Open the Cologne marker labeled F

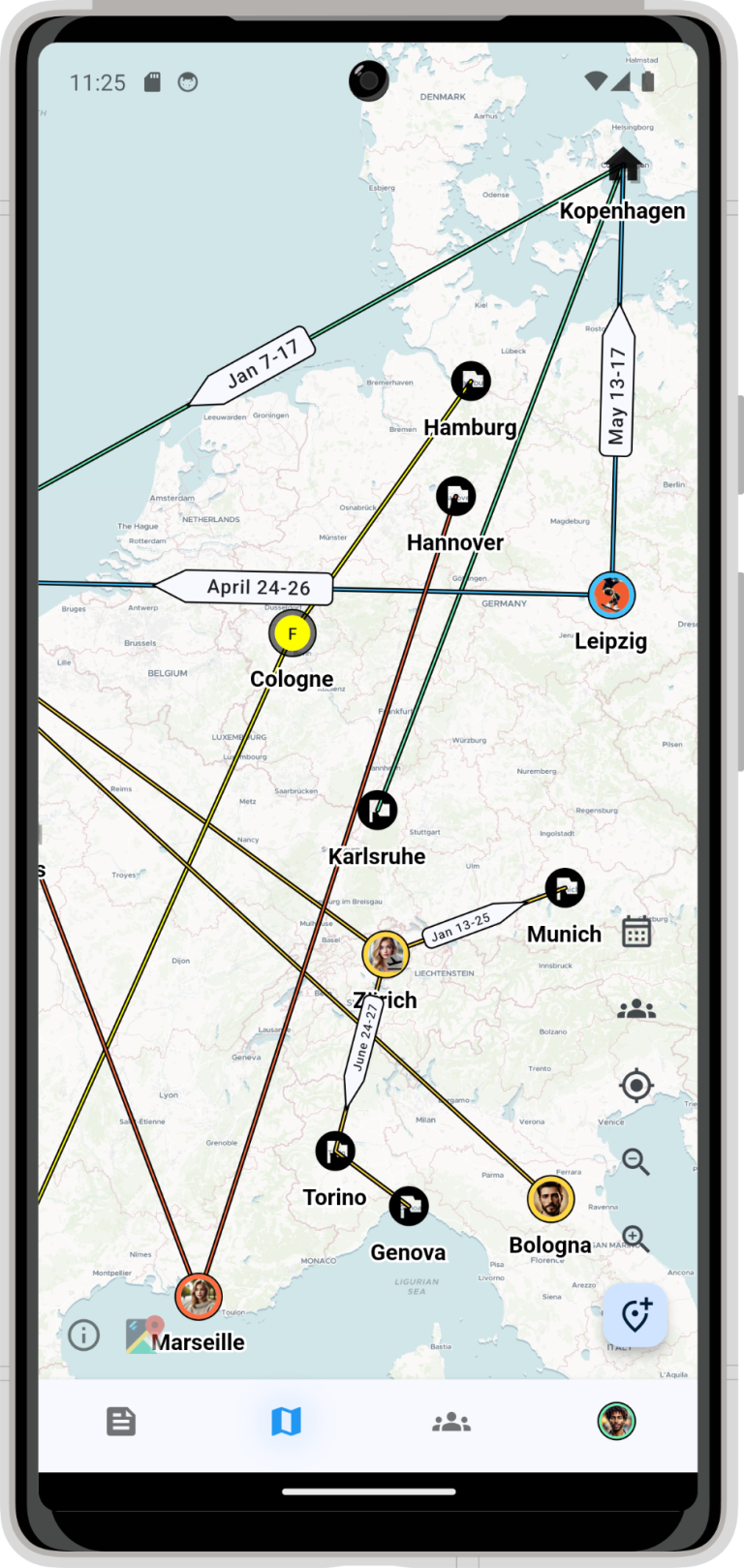coord(292,633)
